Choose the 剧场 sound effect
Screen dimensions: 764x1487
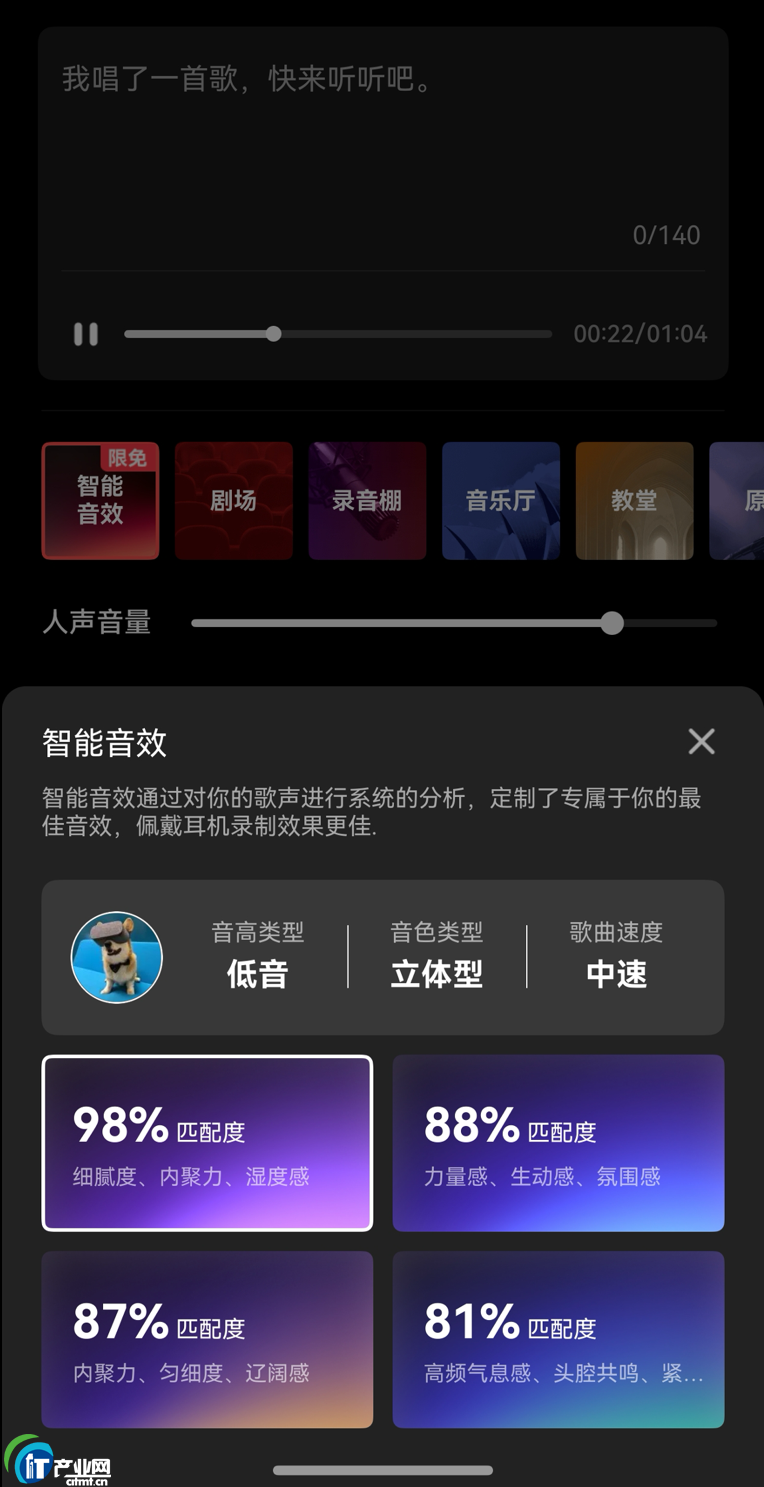click(x=234, y=500)
